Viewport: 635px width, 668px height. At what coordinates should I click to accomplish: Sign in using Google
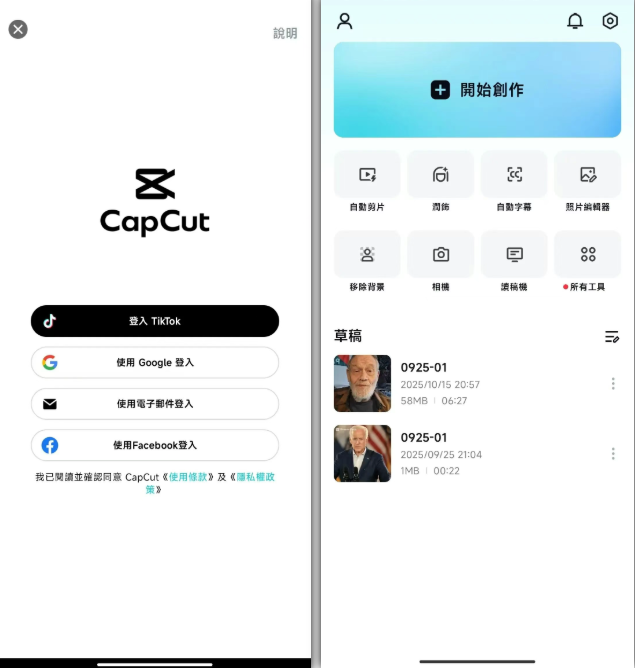(x=155, y=362)
